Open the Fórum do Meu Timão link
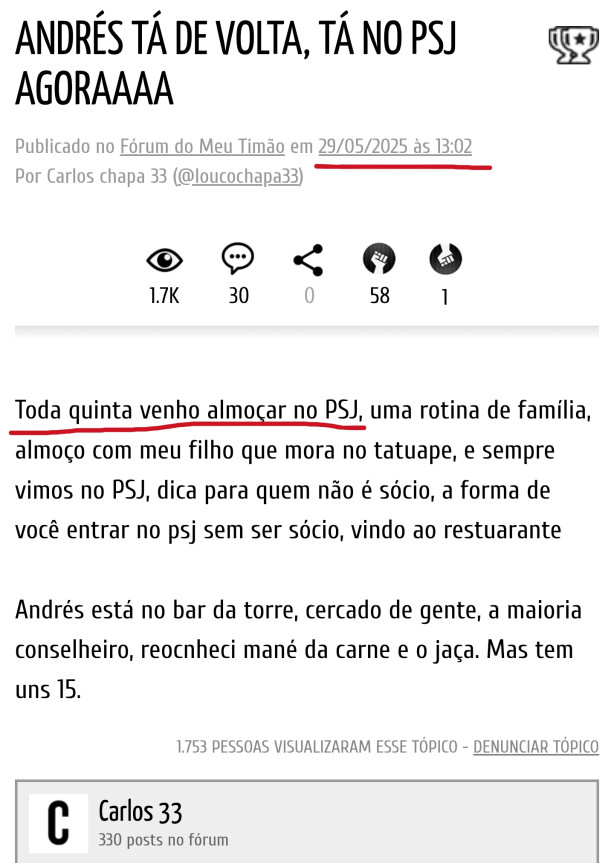The width and height of the screenshot is (614, 863). coord(202,147)
